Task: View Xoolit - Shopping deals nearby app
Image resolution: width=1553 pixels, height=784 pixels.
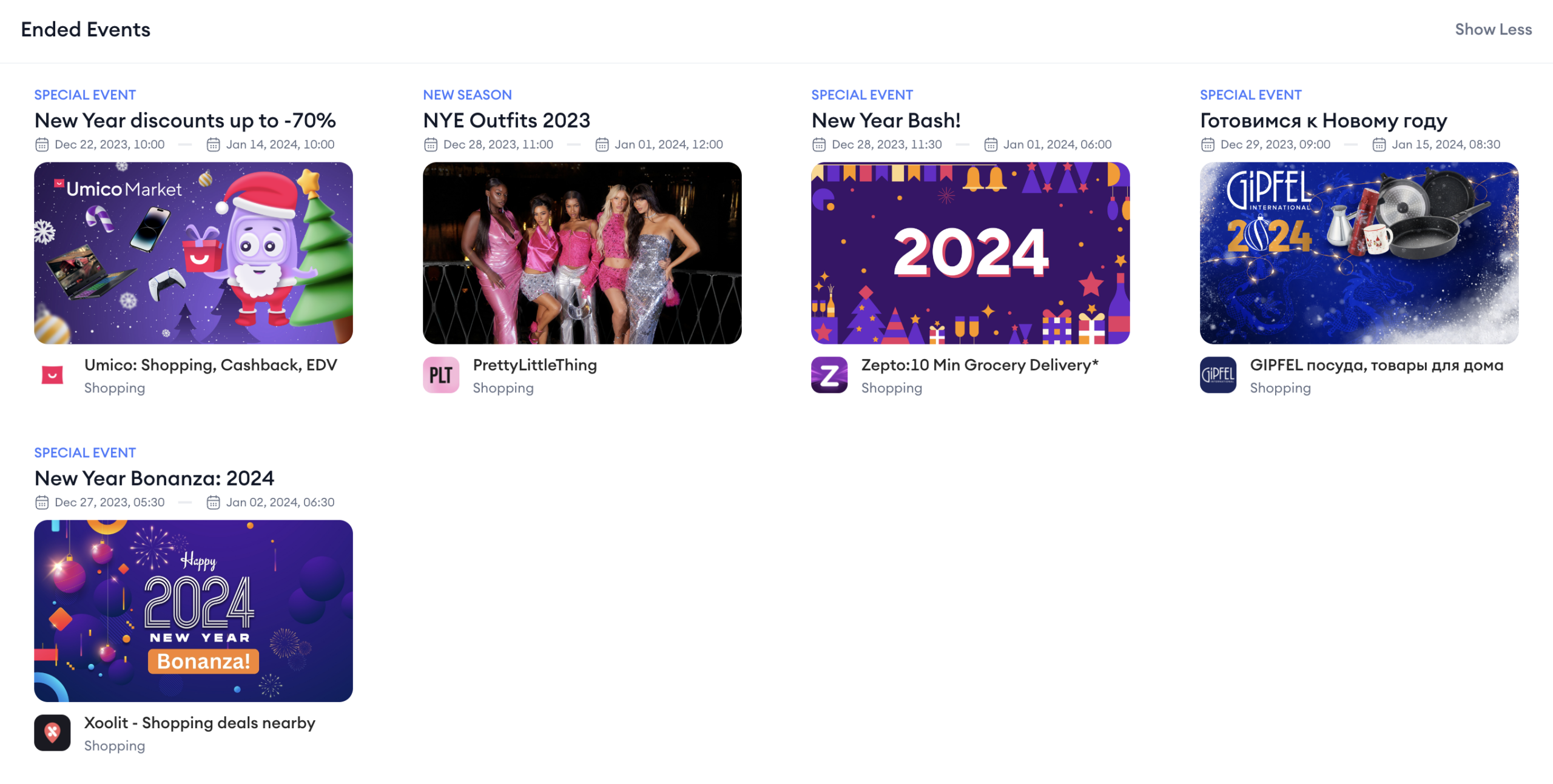Action: pos(199,723)
